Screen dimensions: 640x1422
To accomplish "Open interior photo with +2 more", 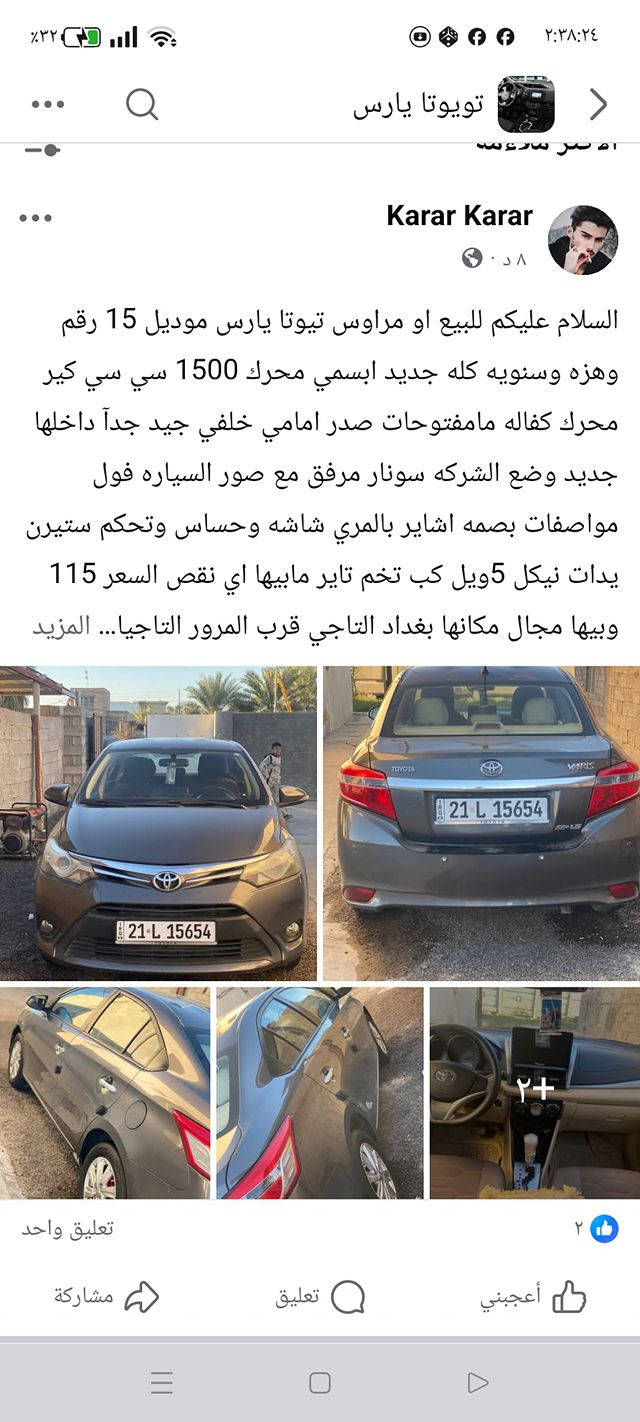I will click(535, 1092).
